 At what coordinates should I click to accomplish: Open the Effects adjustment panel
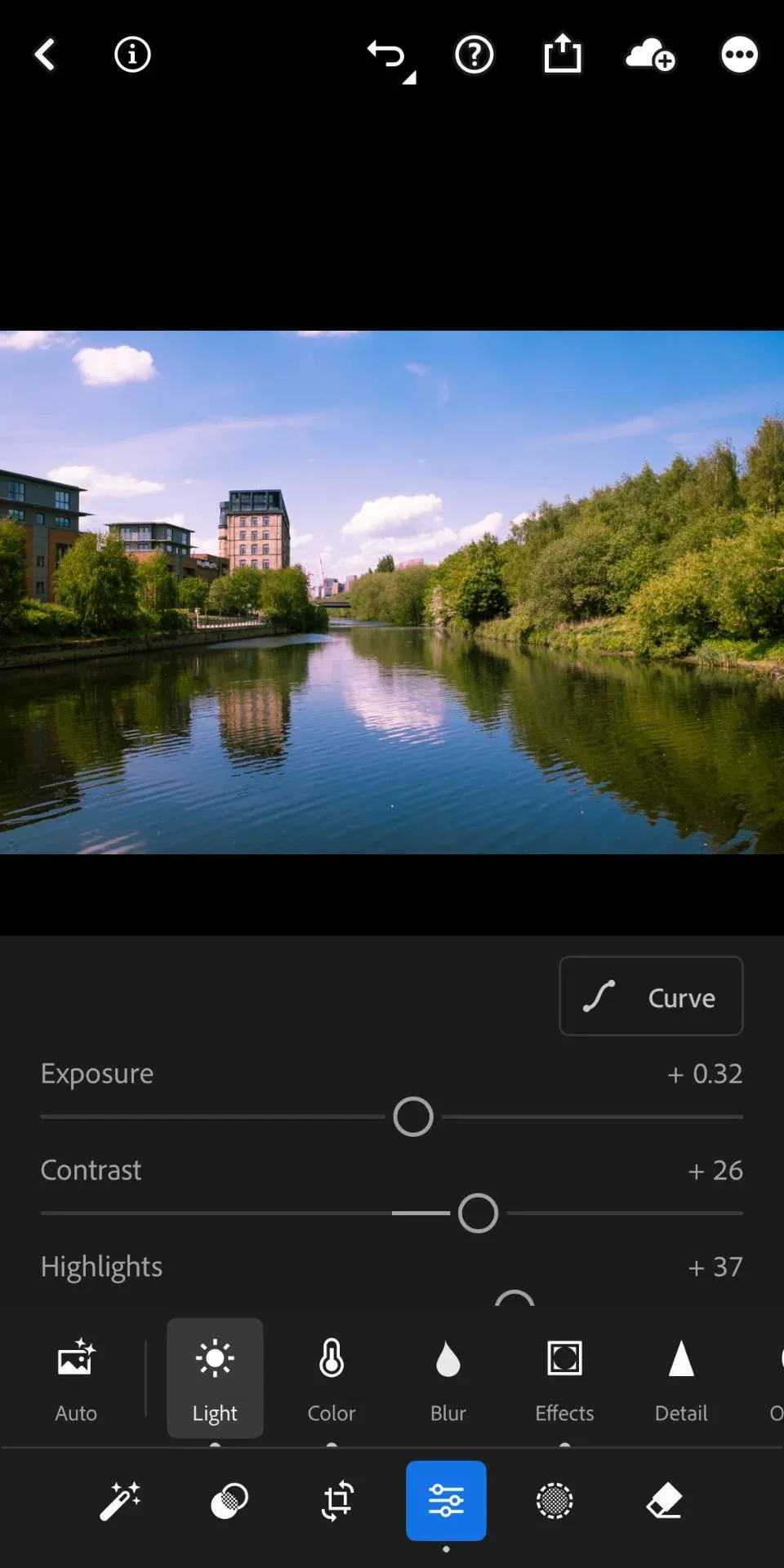(564, 1378)
